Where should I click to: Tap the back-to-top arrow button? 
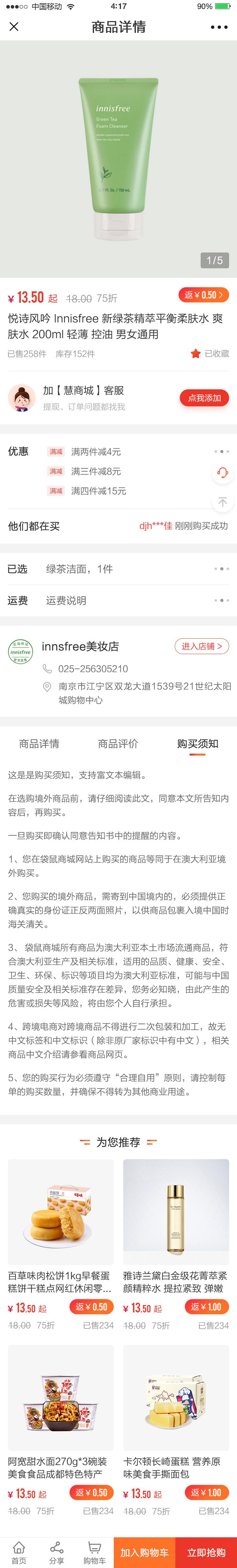pos(222,501)
